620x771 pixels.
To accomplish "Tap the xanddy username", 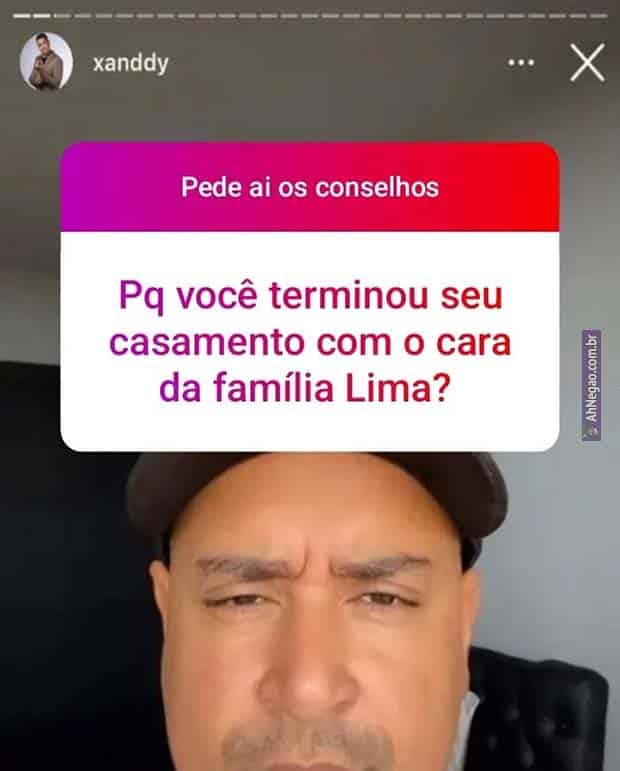I will point(129,63).
